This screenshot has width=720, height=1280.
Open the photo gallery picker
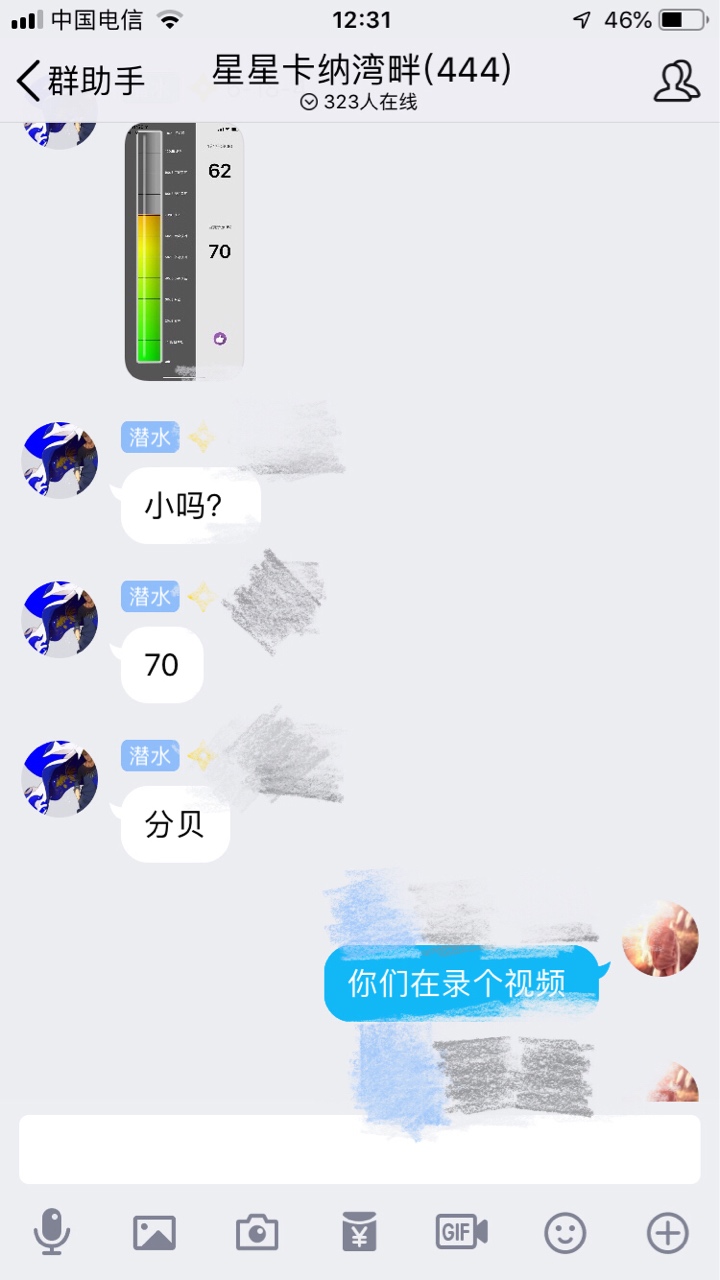pyautogui.click(x=154, y=1232)
